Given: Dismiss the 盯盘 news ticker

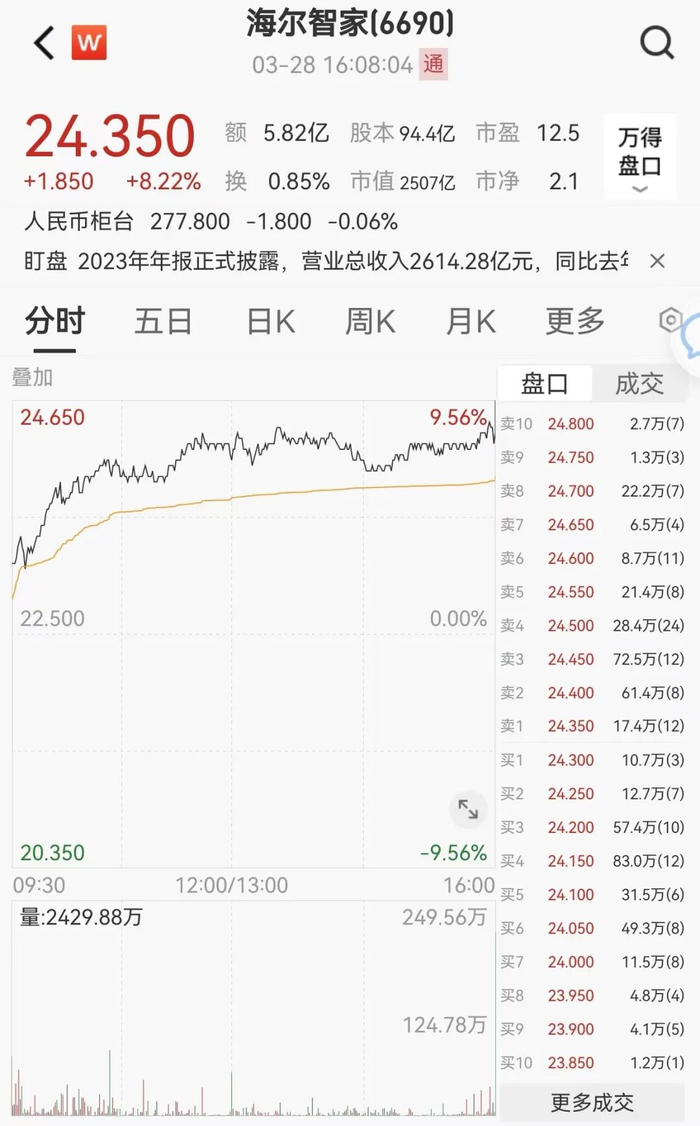Looking at the screenshot, I should click(x=657, y=261).
